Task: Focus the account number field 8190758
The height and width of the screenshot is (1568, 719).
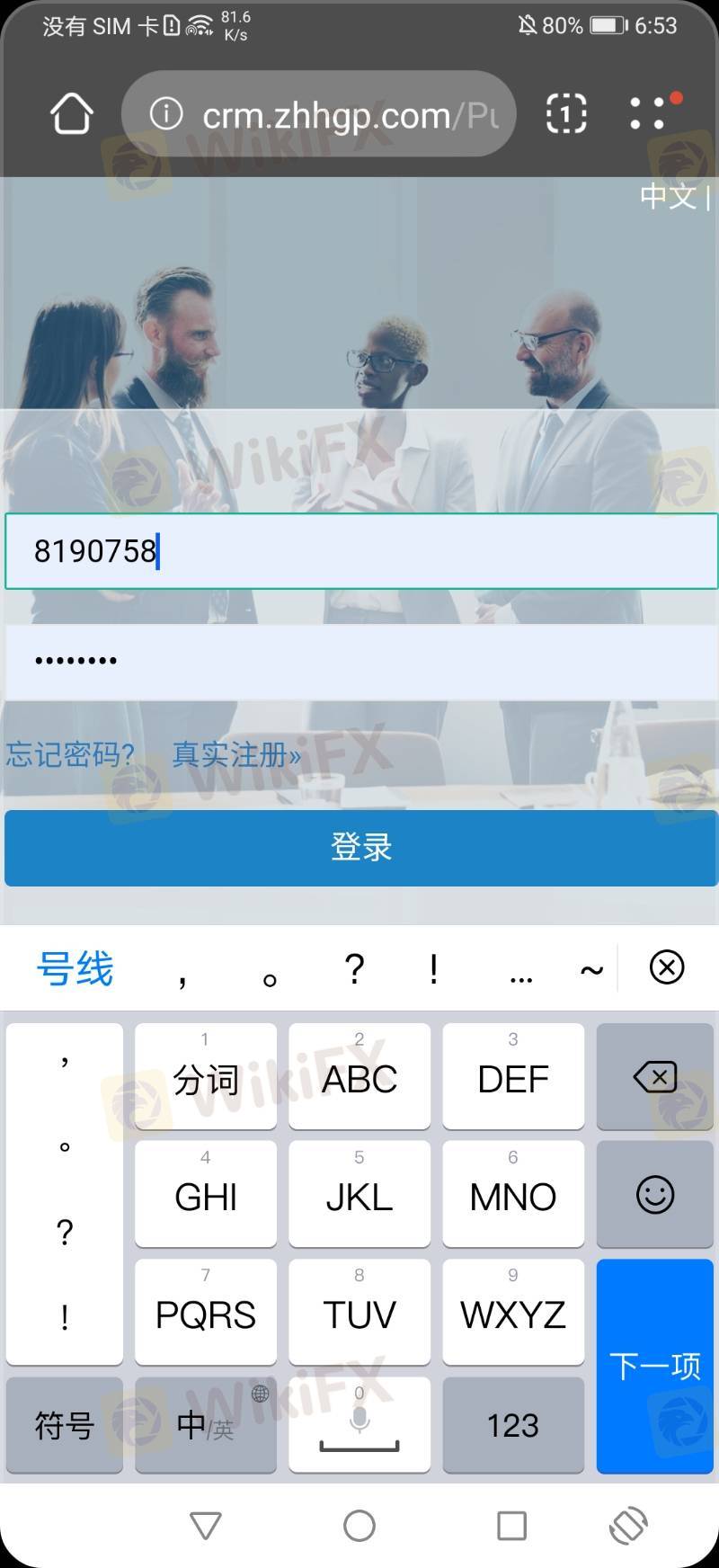Action: [x=359, y=551]
